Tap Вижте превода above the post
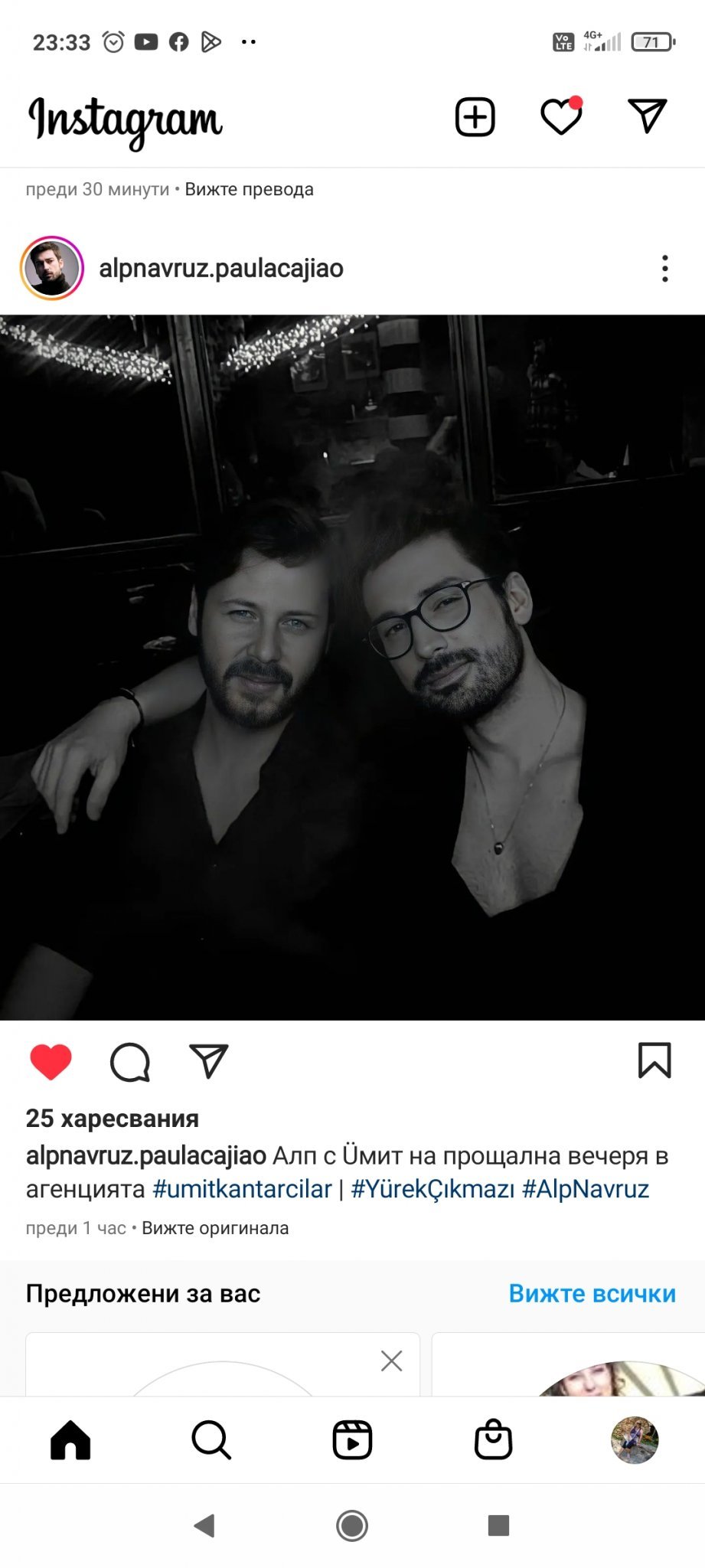Screen dimensions: 705x1568 [x=249, y=189]
